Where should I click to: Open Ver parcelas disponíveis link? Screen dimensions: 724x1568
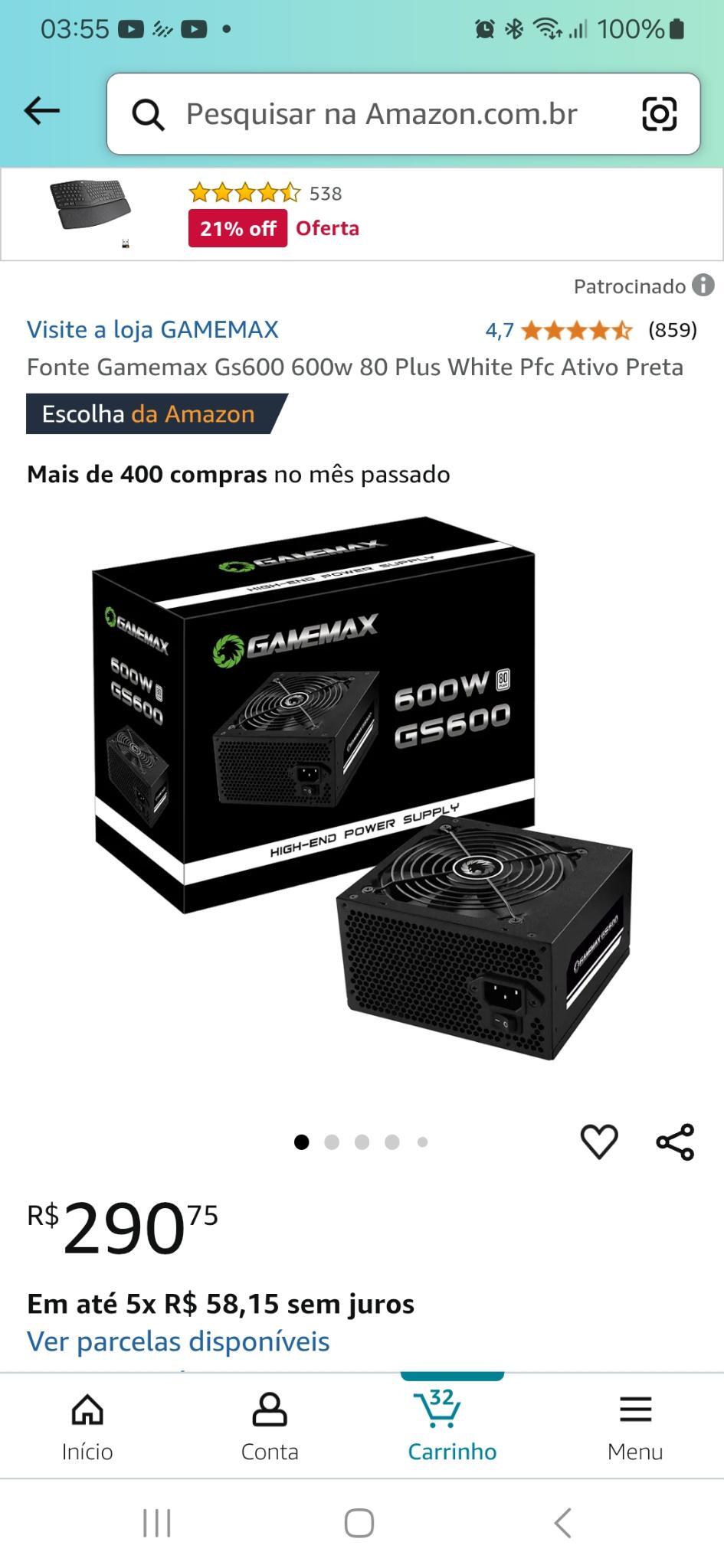pyautogui.click(x=179, y=1341)
